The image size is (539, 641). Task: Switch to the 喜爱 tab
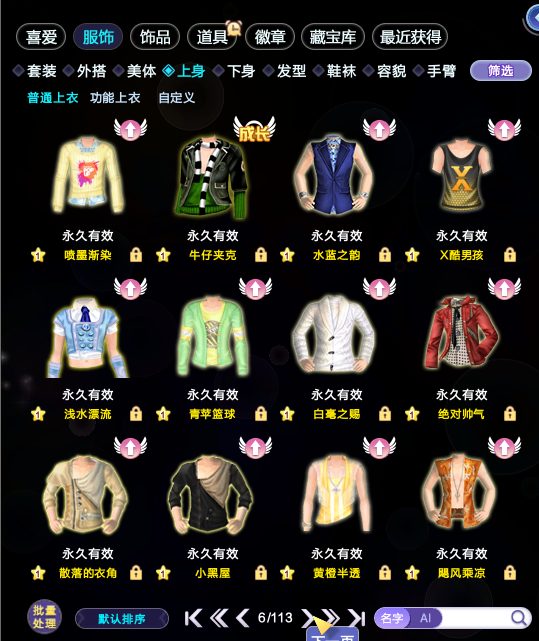pos(41,37)
